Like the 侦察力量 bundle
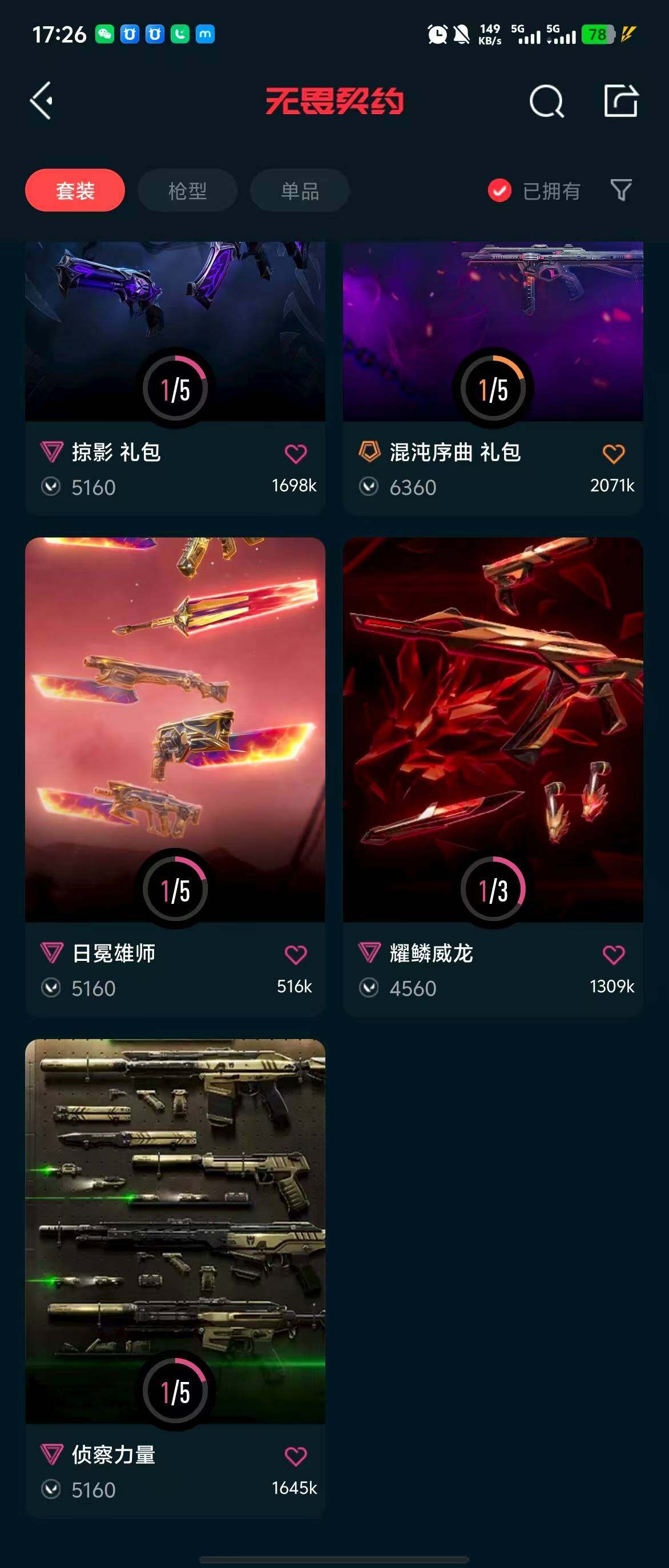 (296, 1456)
